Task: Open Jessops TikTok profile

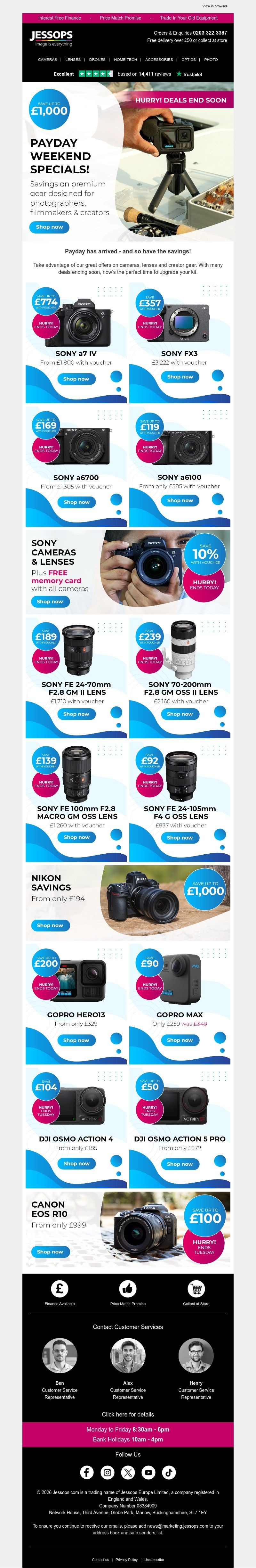Action: click(x=169, y=1473)
